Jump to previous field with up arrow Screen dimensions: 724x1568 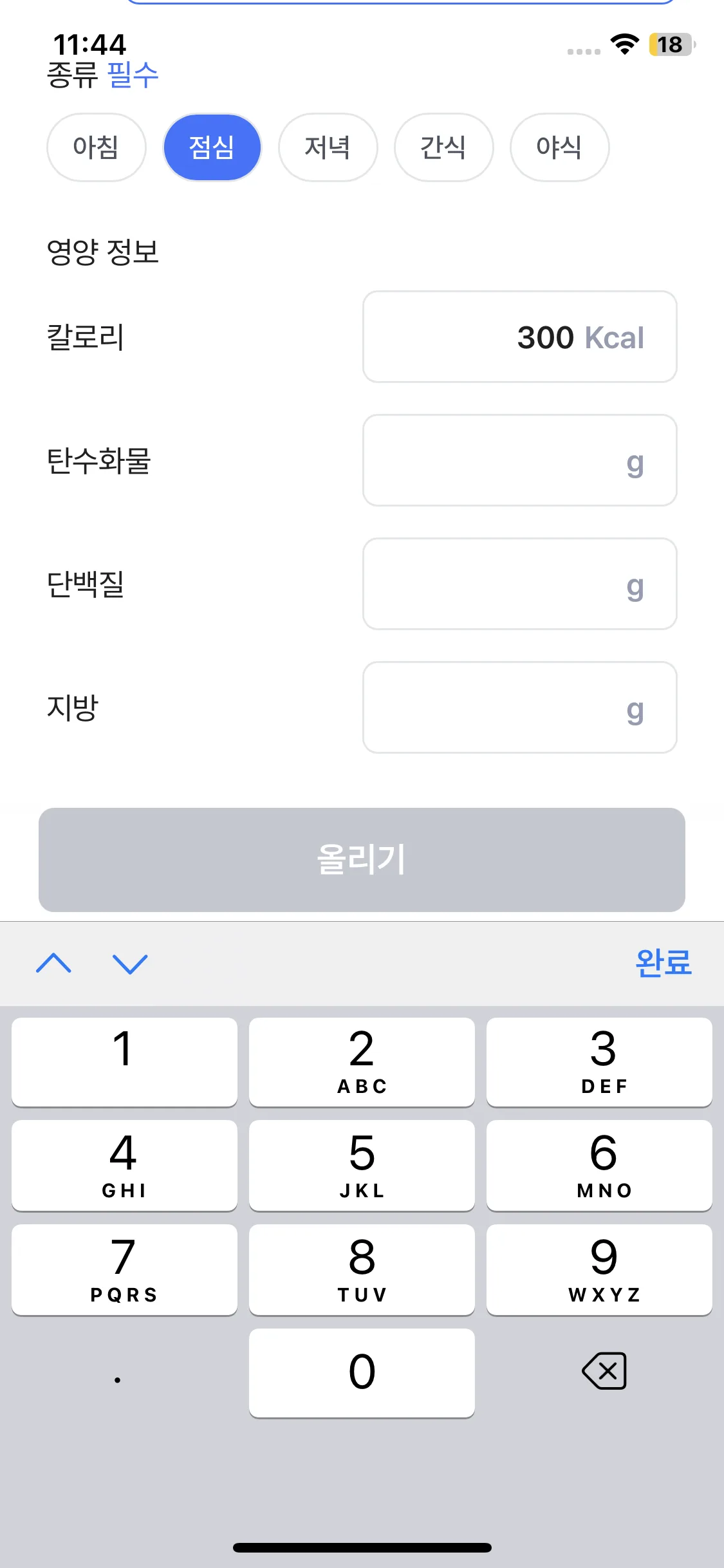[54, 964]
